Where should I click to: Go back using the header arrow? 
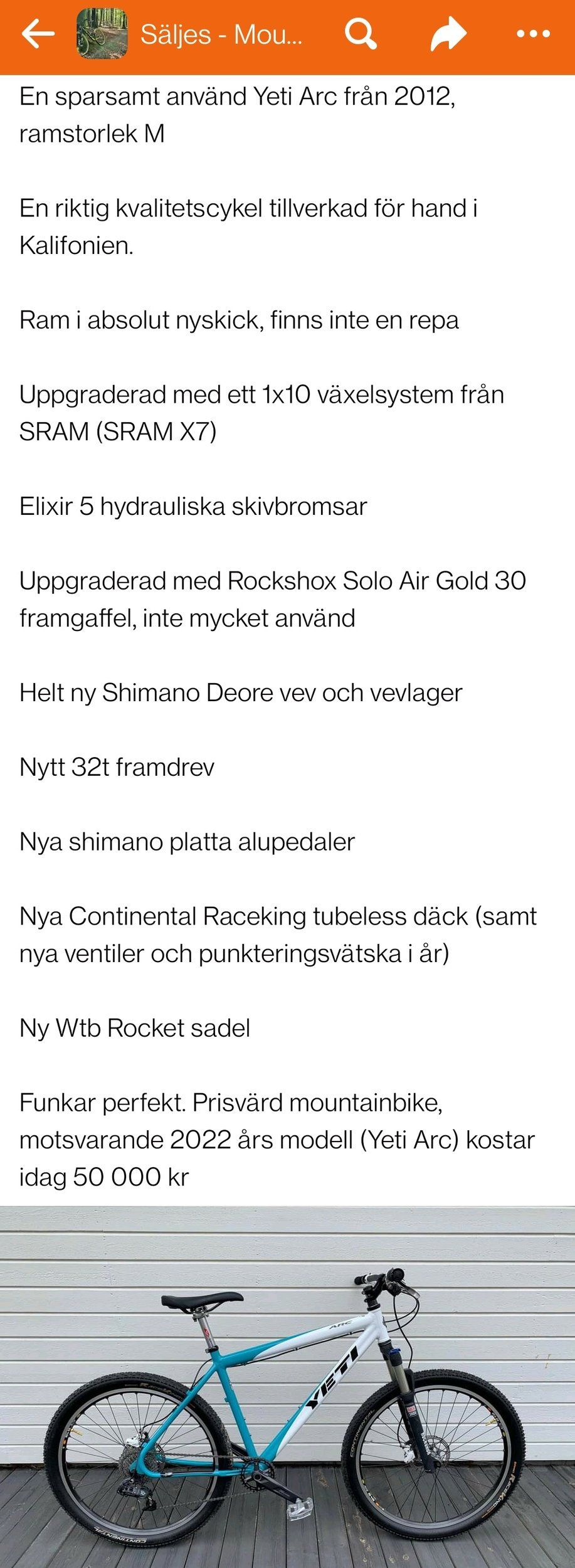pyautogui.click(x=38, y=34)
